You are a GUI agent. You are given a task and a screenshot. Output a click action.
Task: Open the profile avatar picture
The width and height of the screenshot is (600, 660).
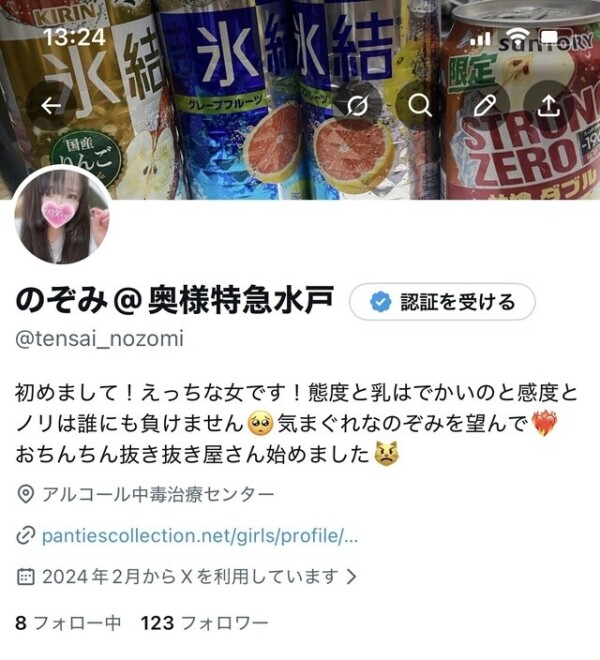[x=64, y=217]
